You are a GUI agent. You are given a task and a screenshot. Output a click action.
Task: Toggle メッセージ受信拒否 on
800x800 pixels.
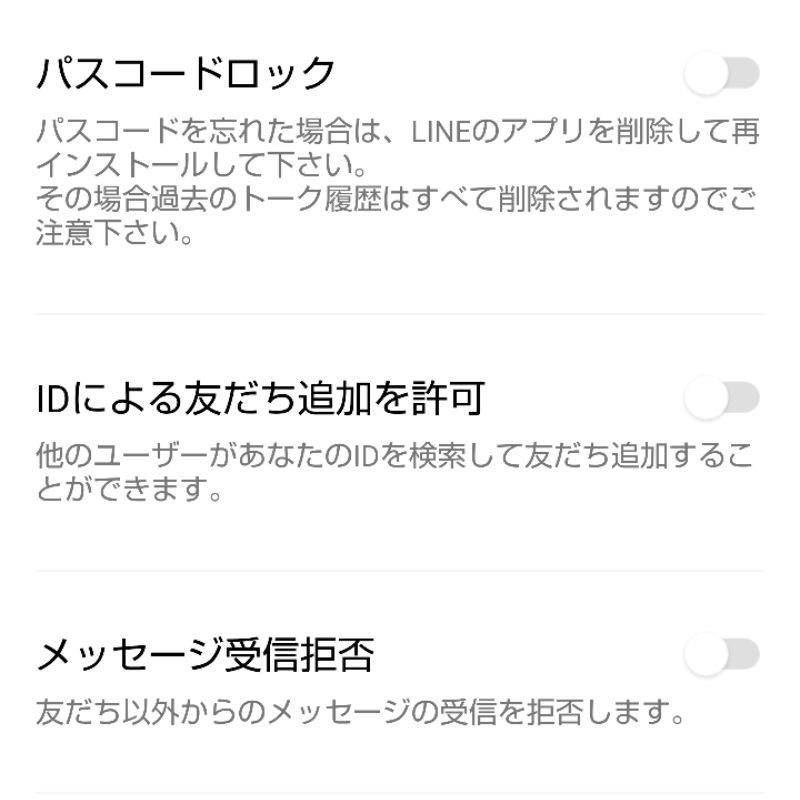pyautogui.click(x=722, y=654)
